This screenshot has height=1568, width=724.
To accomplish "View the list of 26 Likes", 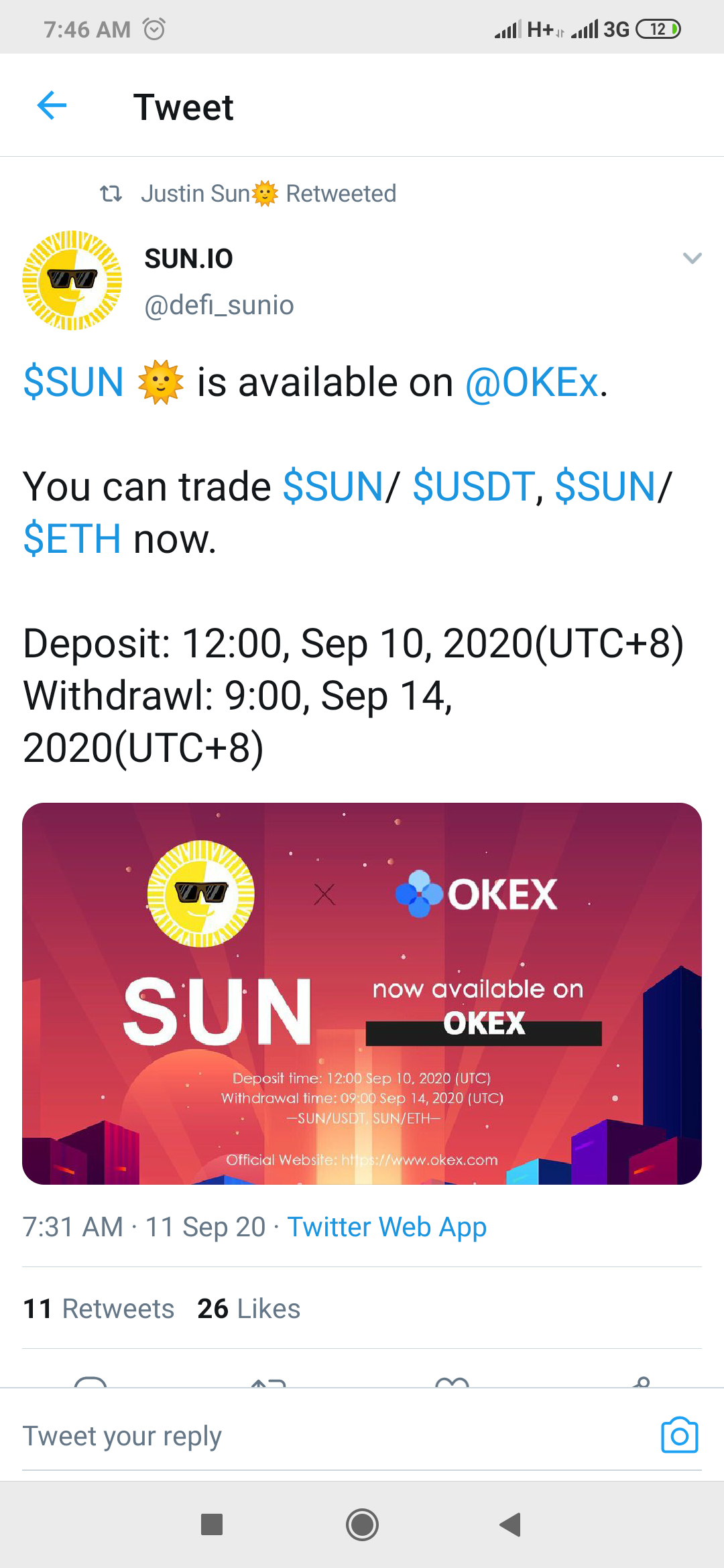I will pyautogui.click(x=249, y=1309).
